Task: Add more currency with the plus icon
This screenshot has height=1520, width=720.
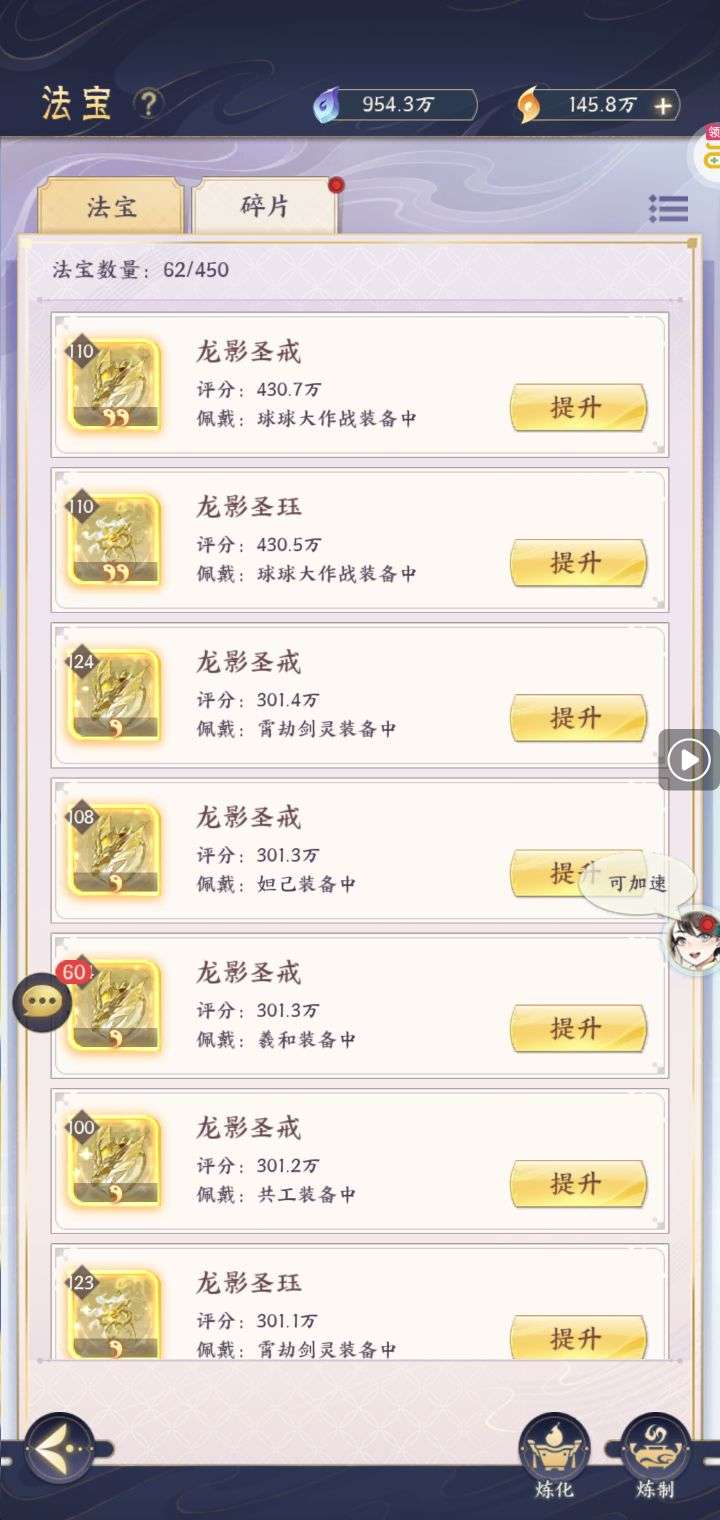Action: (663, 106)
